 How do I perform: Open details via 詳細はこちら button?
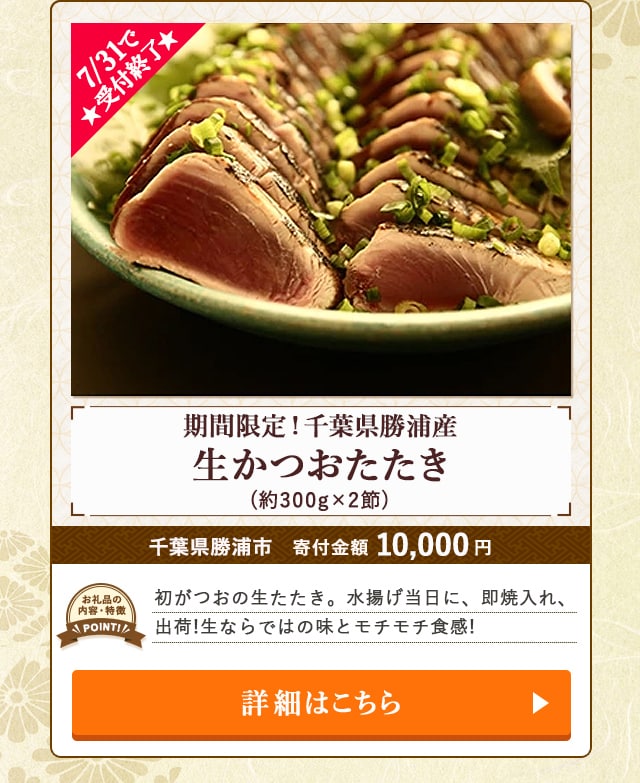coord(321,703)
